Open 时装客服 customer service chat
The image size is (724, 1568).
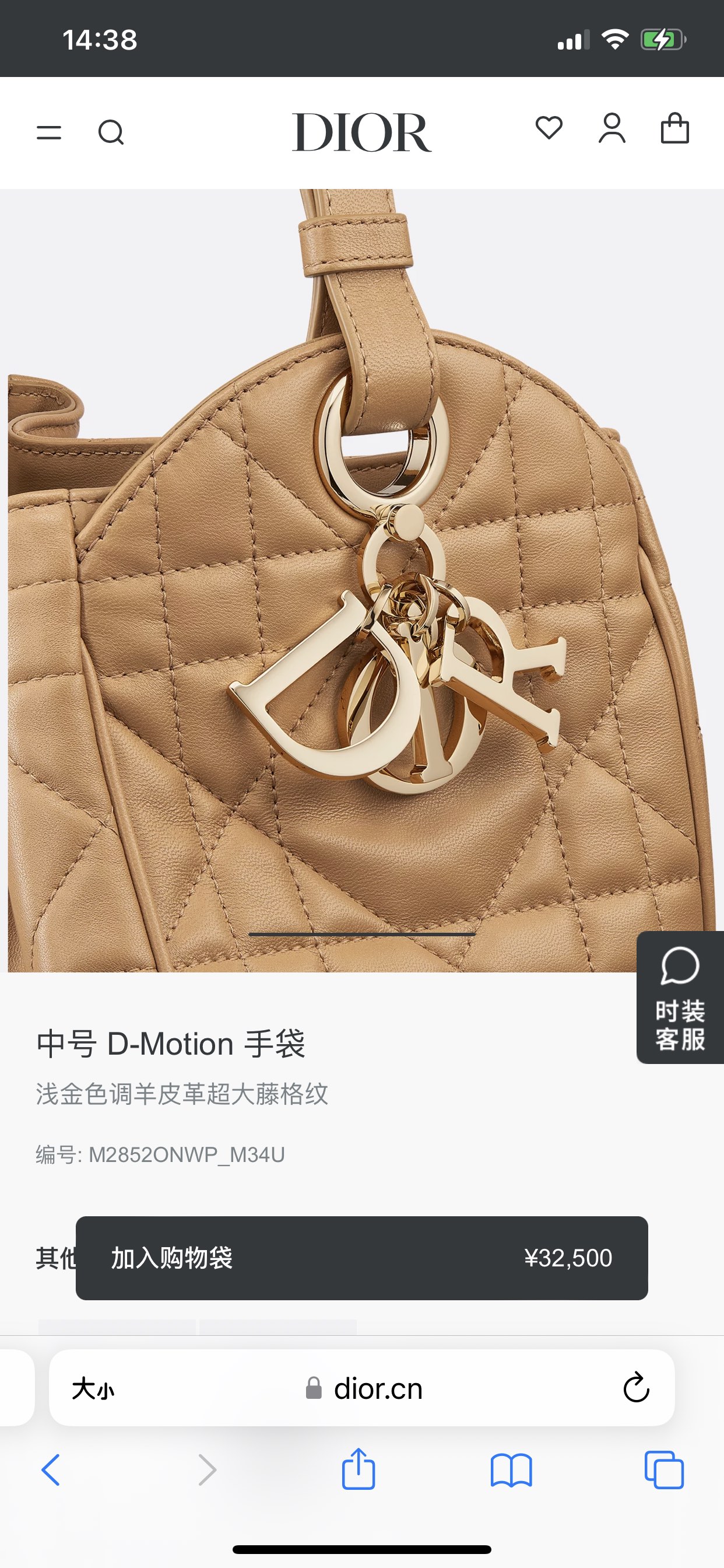680,998
